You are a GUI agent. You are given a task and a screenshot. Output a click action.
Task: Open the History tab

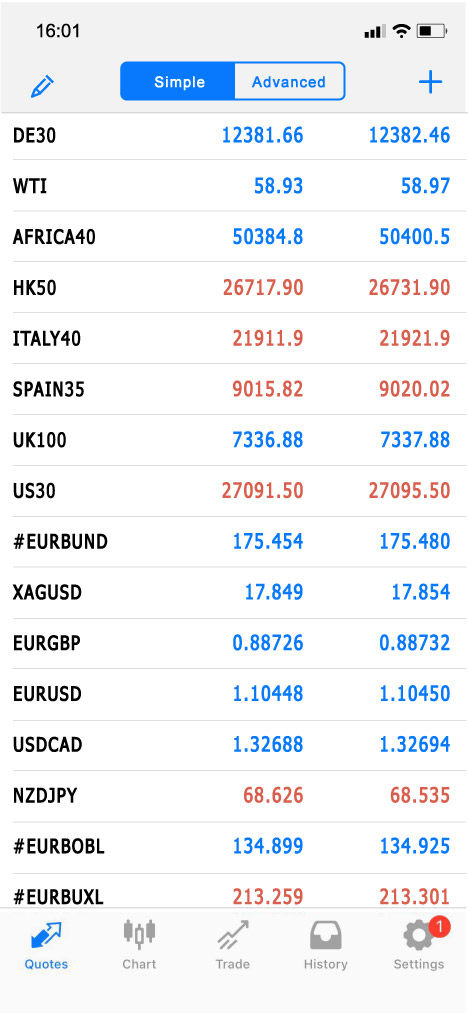click(x=325, y=945)
